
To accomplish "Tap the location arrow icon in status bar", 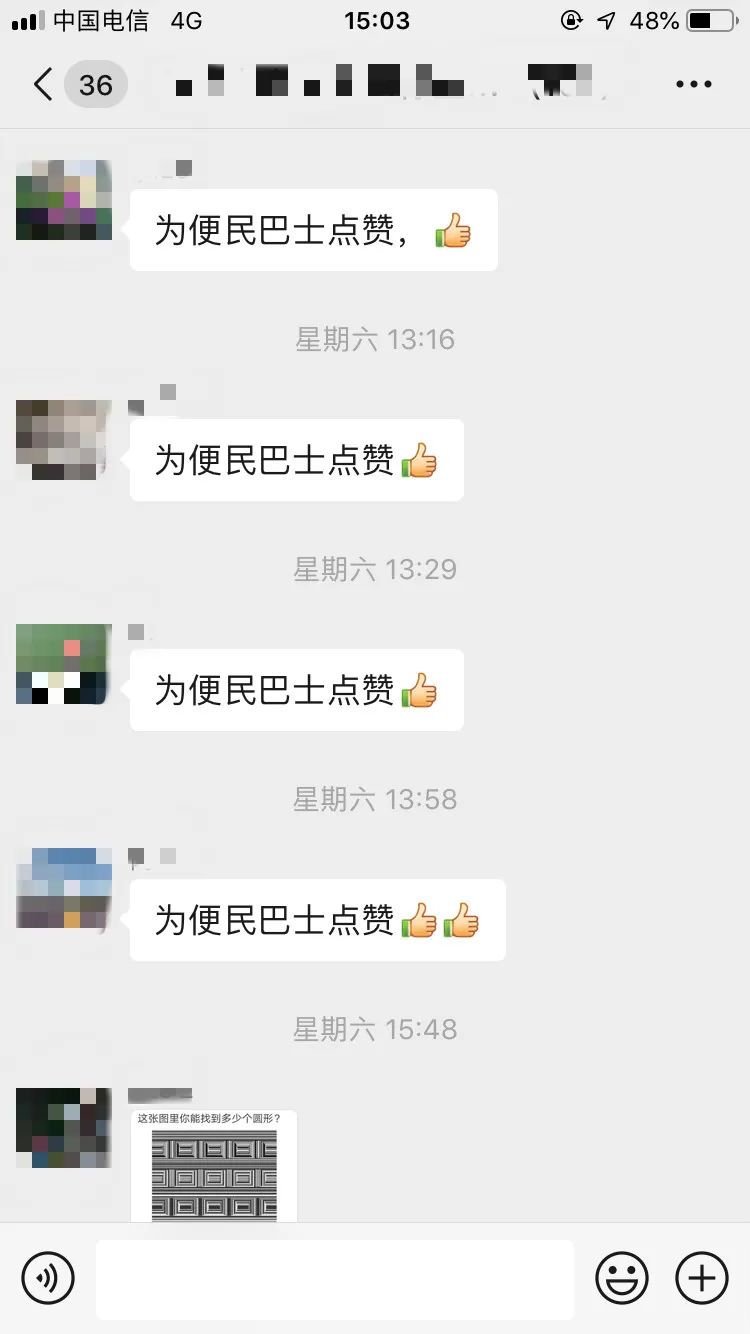I will 608,20.
